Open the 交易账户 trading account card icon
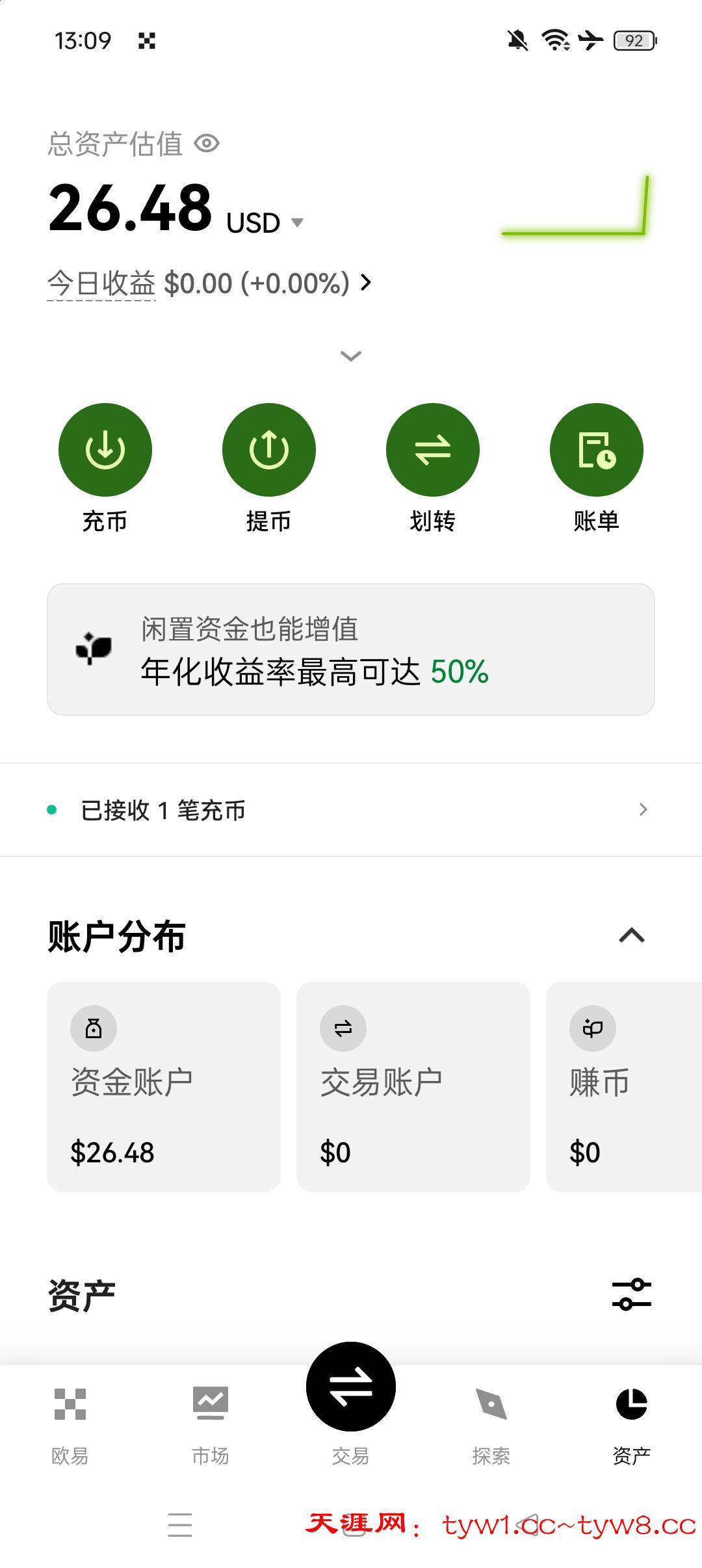Screen dimensions: 702x1568 (343, 1028)
